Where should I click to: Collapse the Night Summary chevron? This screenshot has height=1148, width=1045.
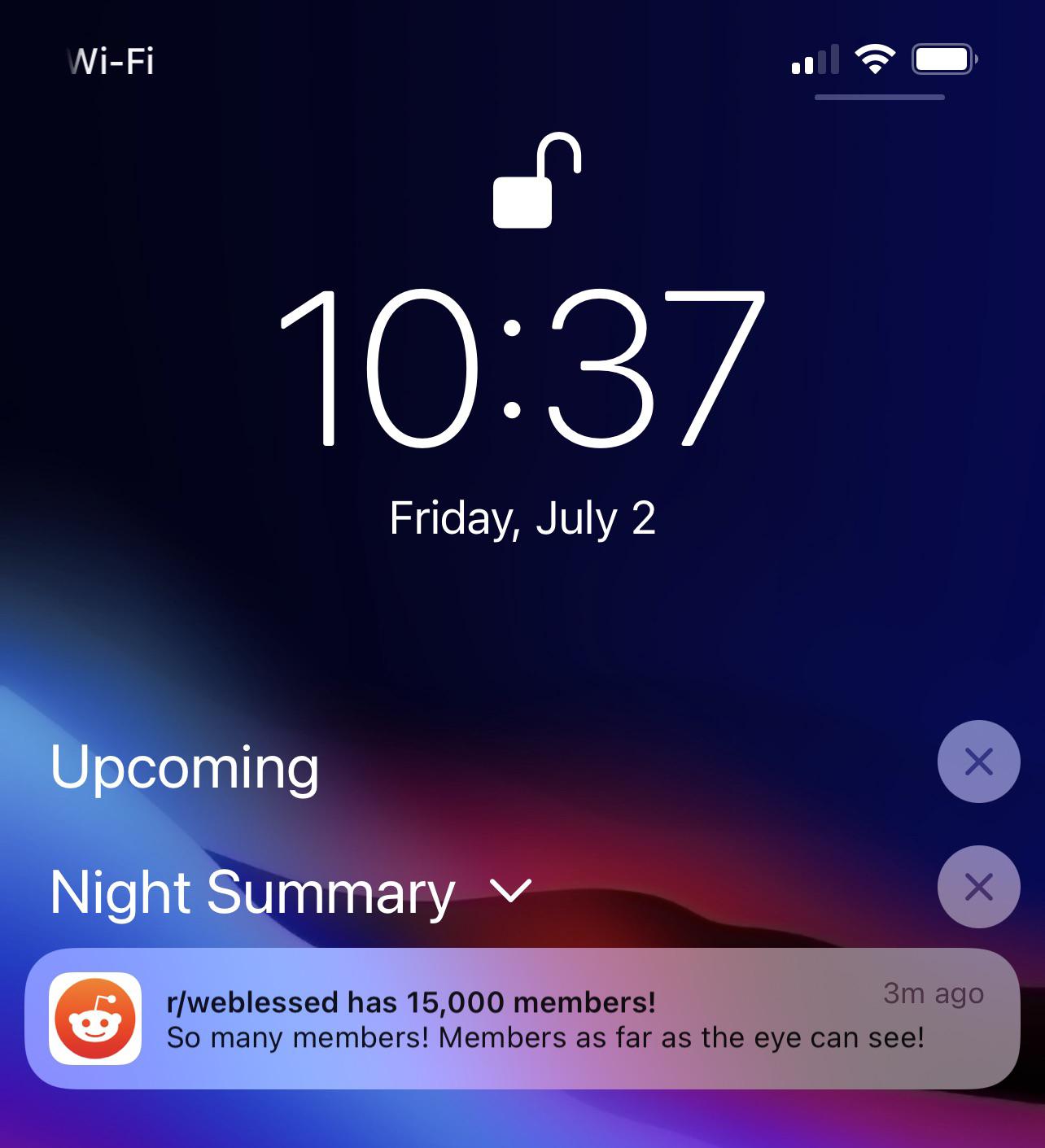[512, 890]
